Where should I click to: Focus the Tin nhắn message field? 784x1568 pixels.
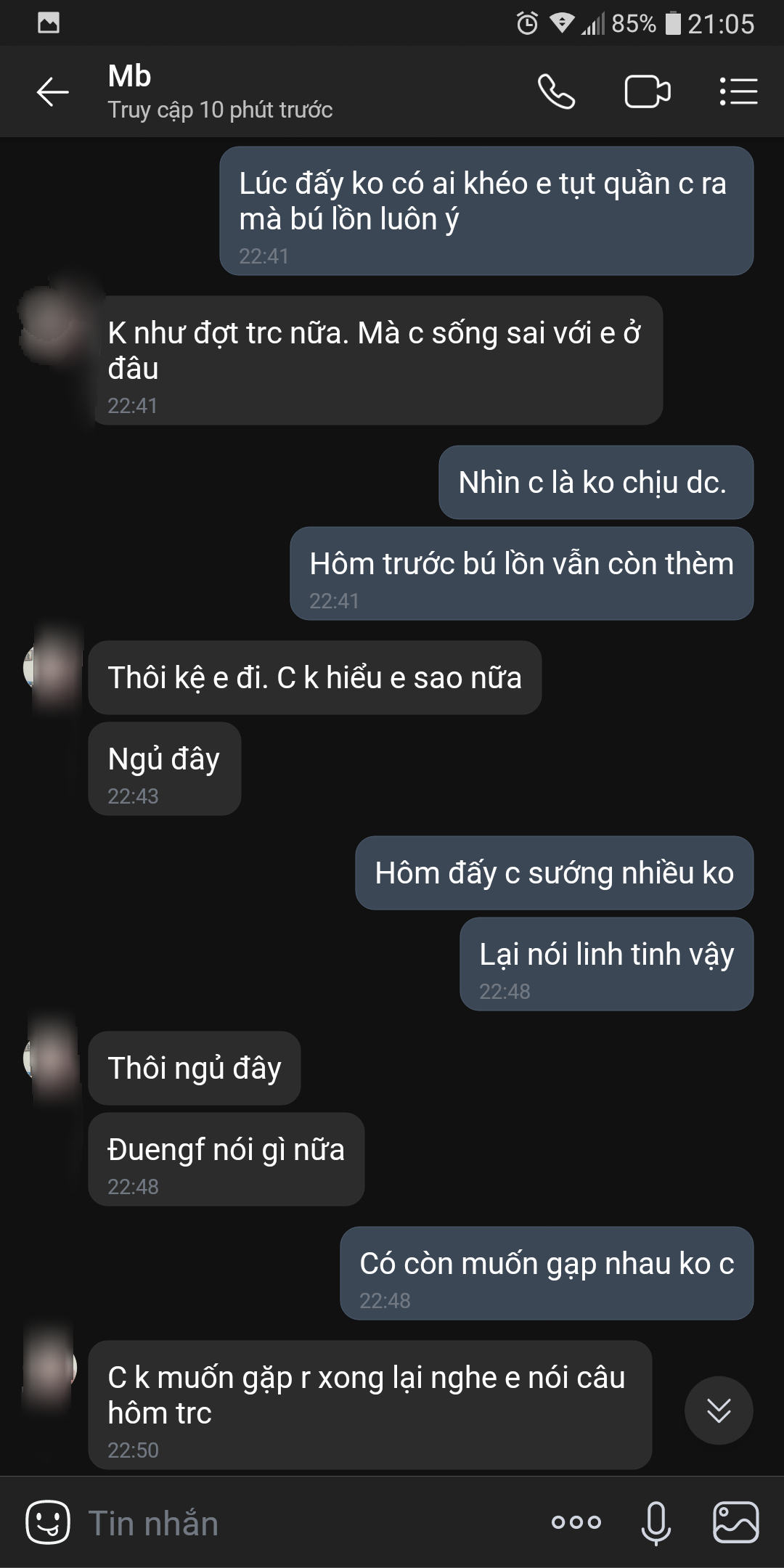305,1522
